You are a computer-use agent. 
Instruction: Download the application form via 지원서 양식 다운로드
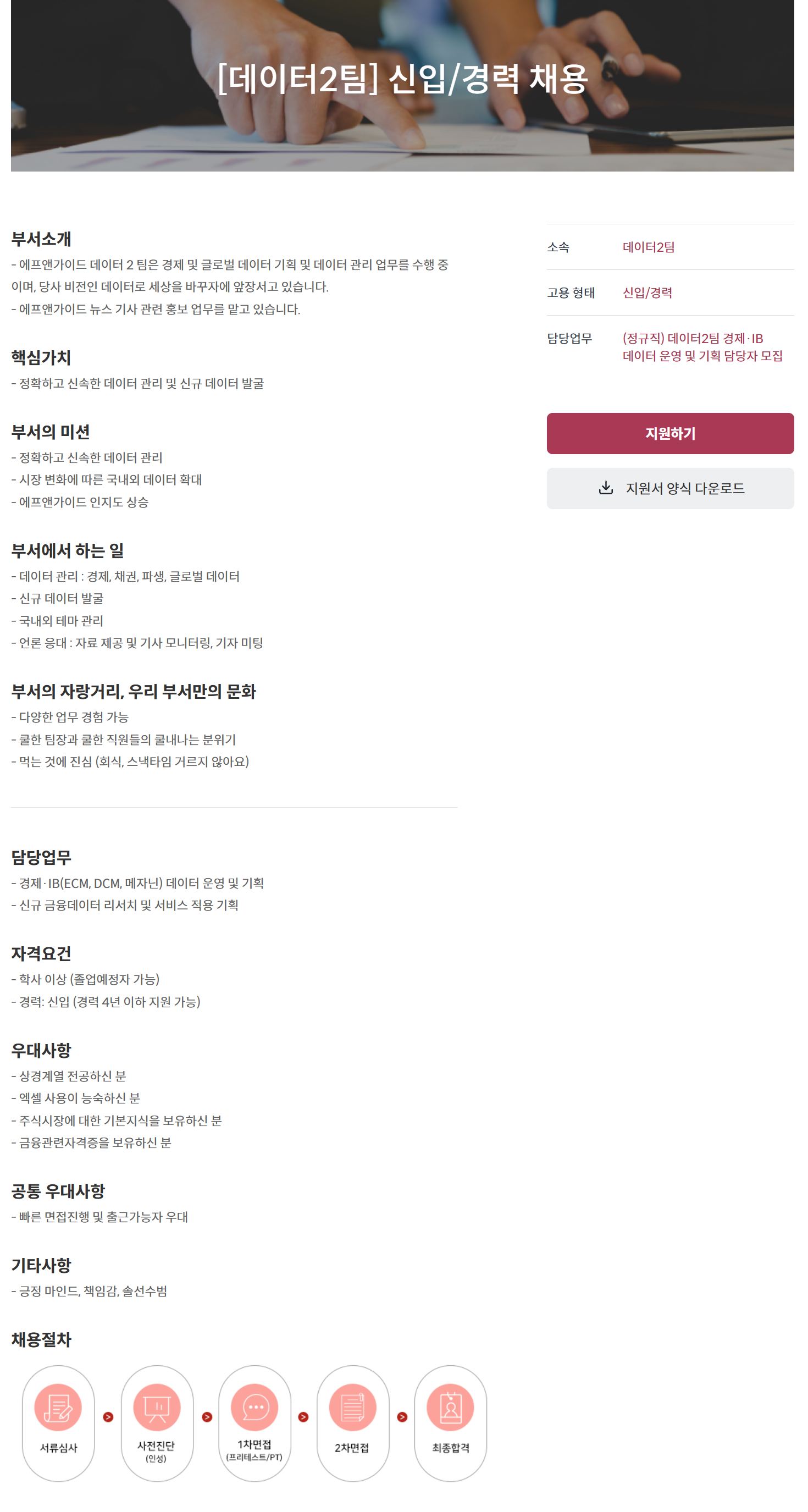[670, 488]
